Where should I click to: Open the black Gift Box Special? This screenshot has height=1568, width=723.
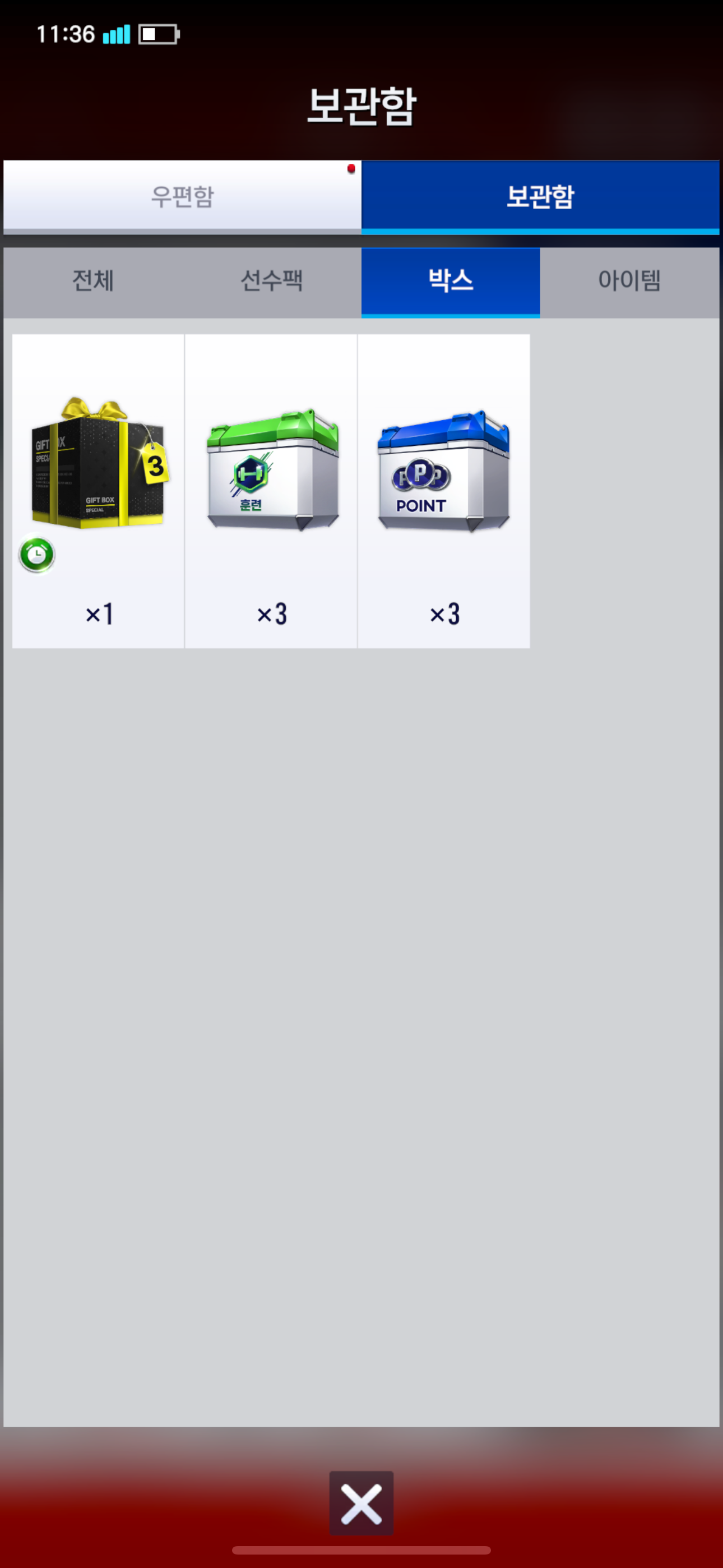click(x=98, y=491)
